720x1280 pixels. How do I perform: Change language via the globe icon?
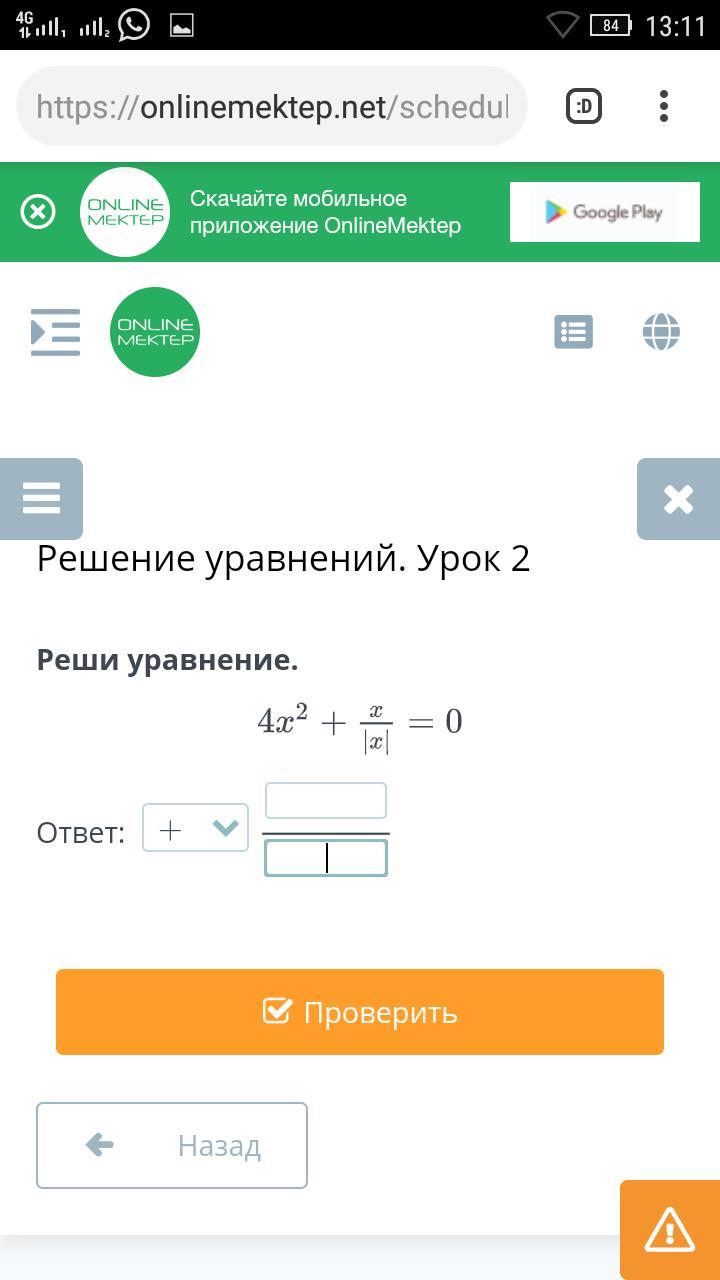661,332
